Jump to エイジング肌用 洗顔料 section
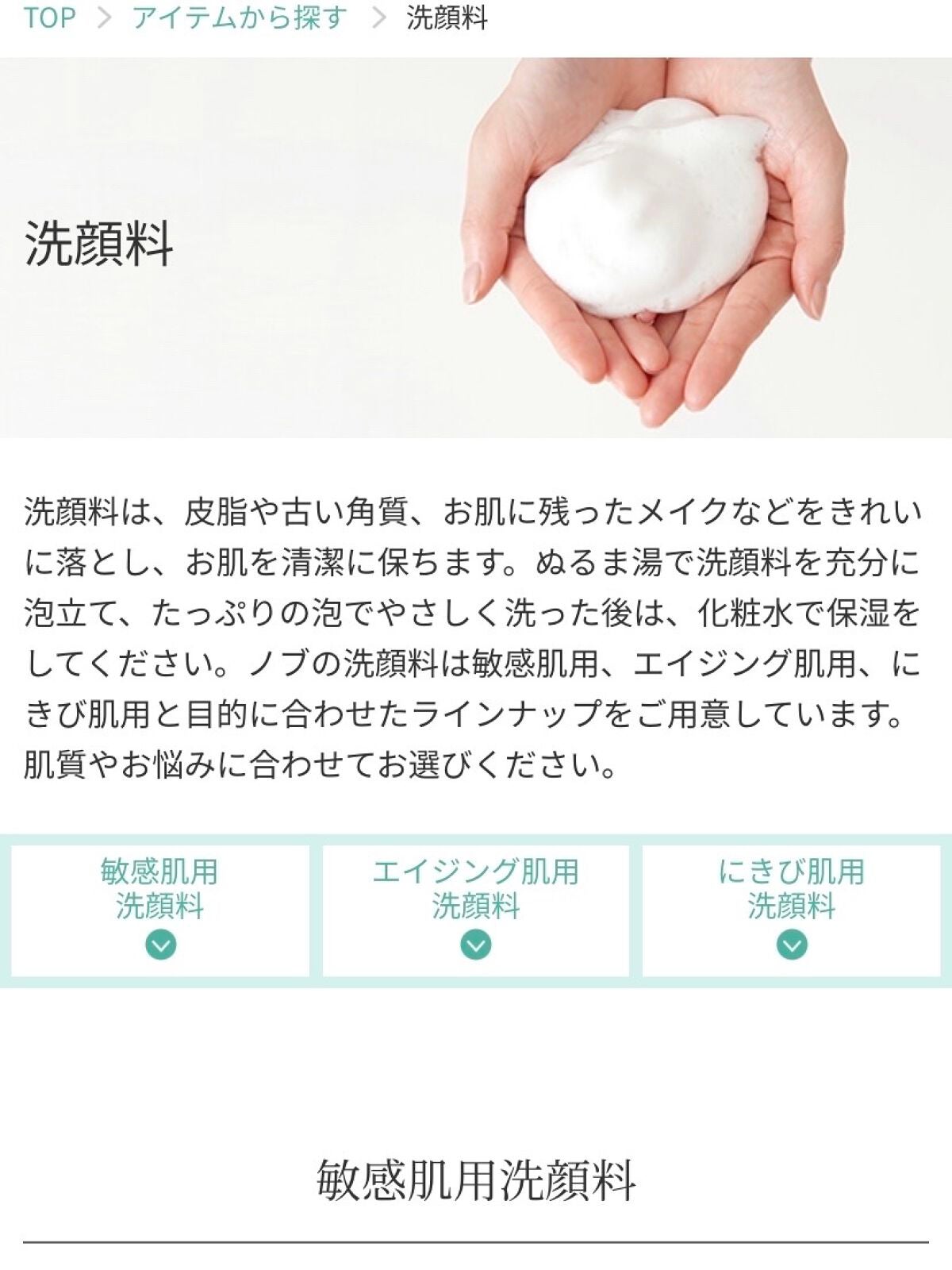 tap(475, 910)
